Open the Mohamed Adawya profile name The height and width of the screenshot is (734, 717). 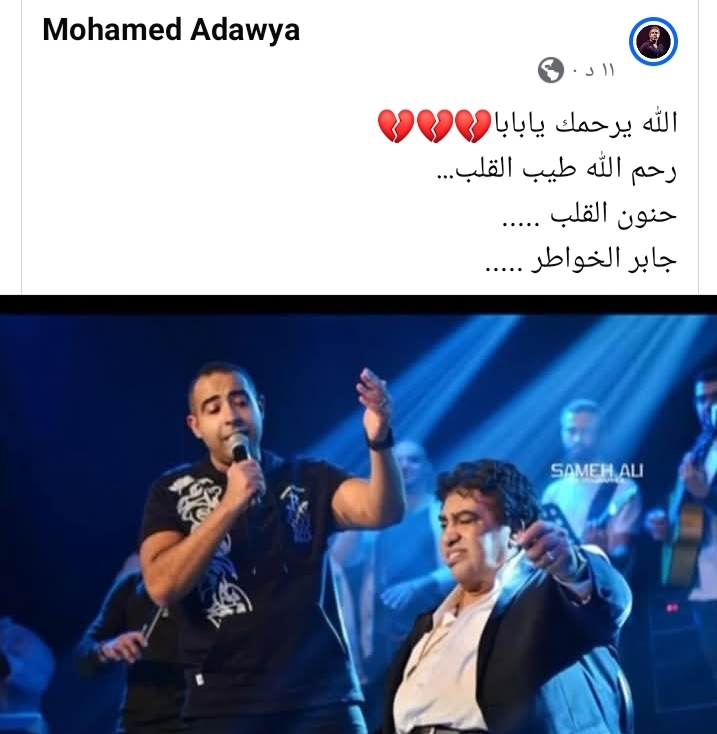pyautogui.click(x=171, y=30)
